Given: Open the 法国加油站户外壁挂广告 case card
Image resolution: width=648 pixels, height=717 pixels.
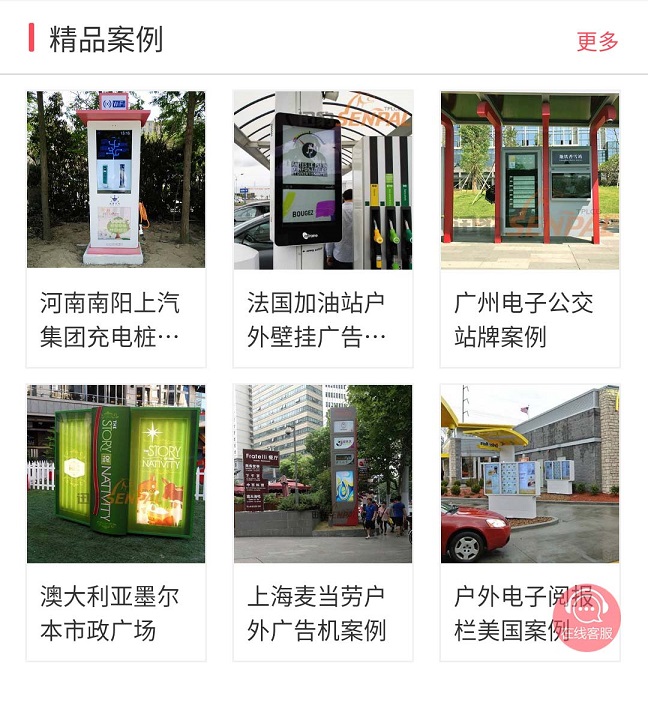Looking at the screenshot, I should pos(322,229).
